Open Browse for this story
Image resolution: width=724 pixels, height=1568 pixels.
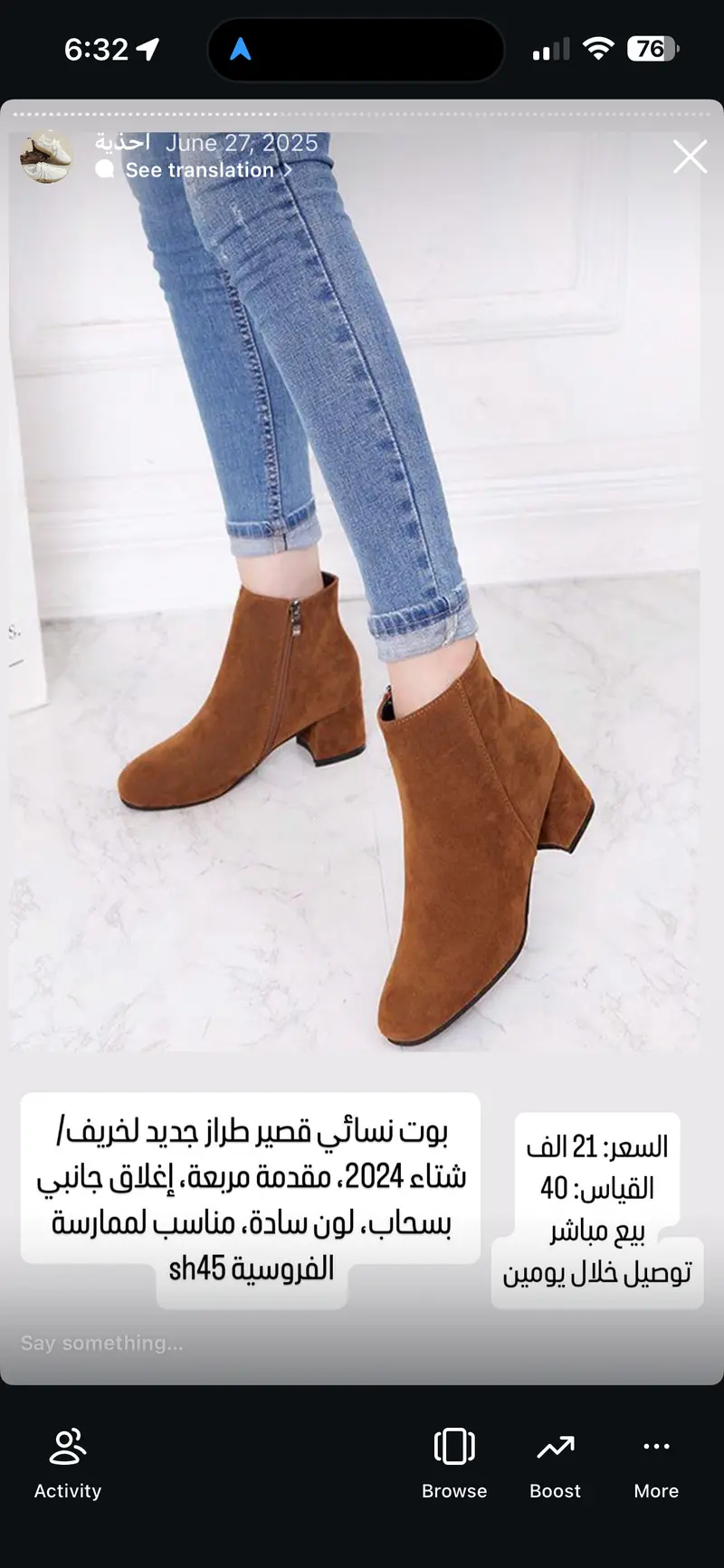tap(454, 1462)
